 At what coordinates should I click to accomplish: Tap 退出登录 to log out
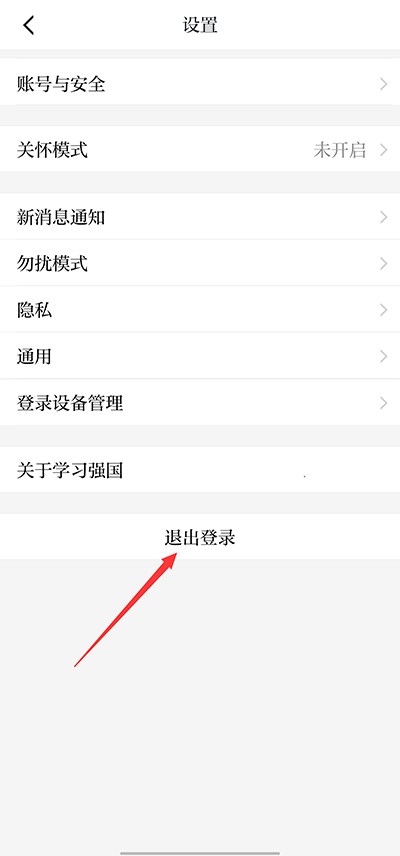pos(200,537)
